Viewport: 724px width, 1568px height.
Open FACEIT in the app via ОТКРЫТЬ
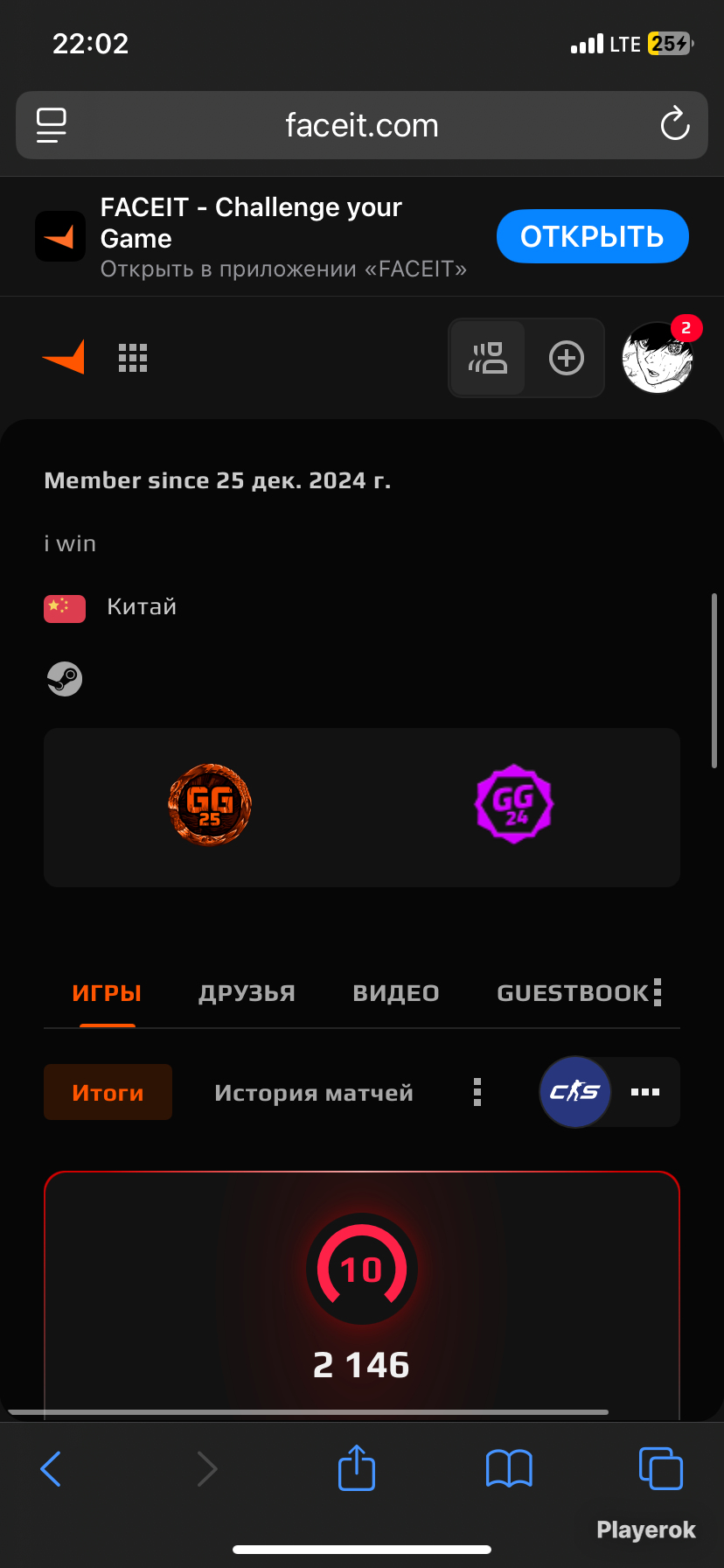click(592, 236)
